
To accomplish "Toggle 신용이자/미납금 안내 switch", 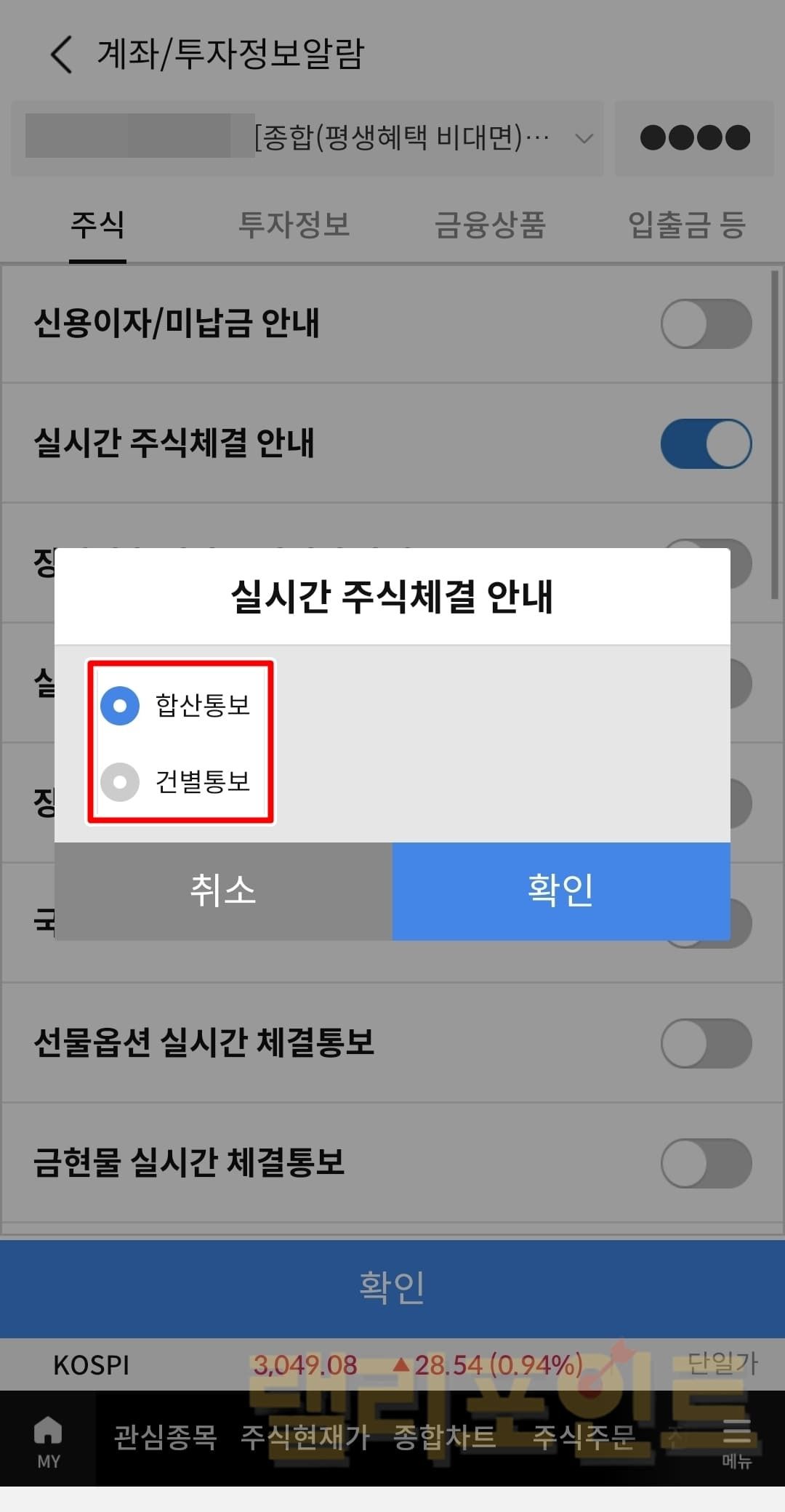I will point(705,323).
